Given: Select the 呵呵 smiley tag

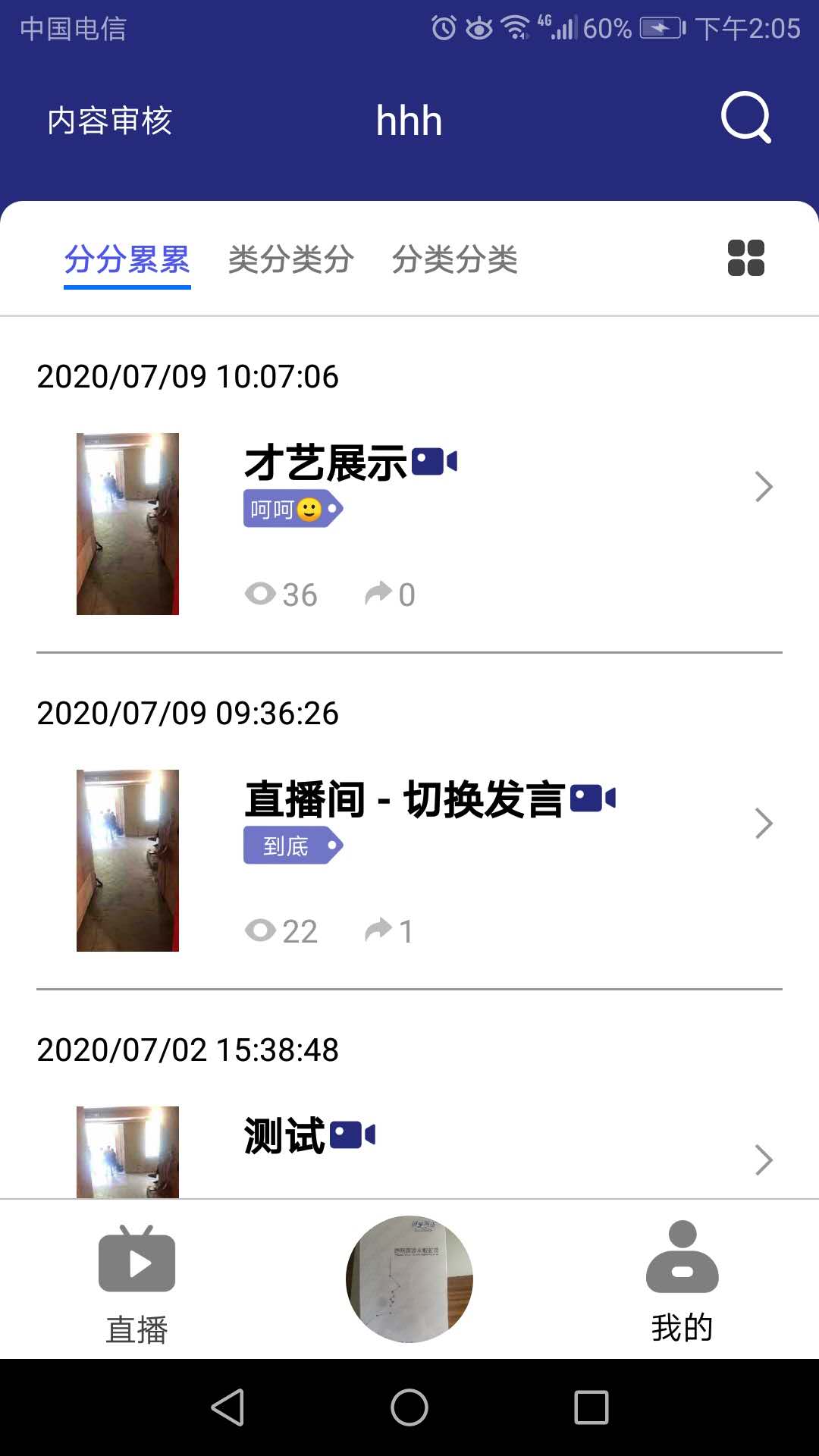Looking at the screenshot, I should tap(292, 509).
